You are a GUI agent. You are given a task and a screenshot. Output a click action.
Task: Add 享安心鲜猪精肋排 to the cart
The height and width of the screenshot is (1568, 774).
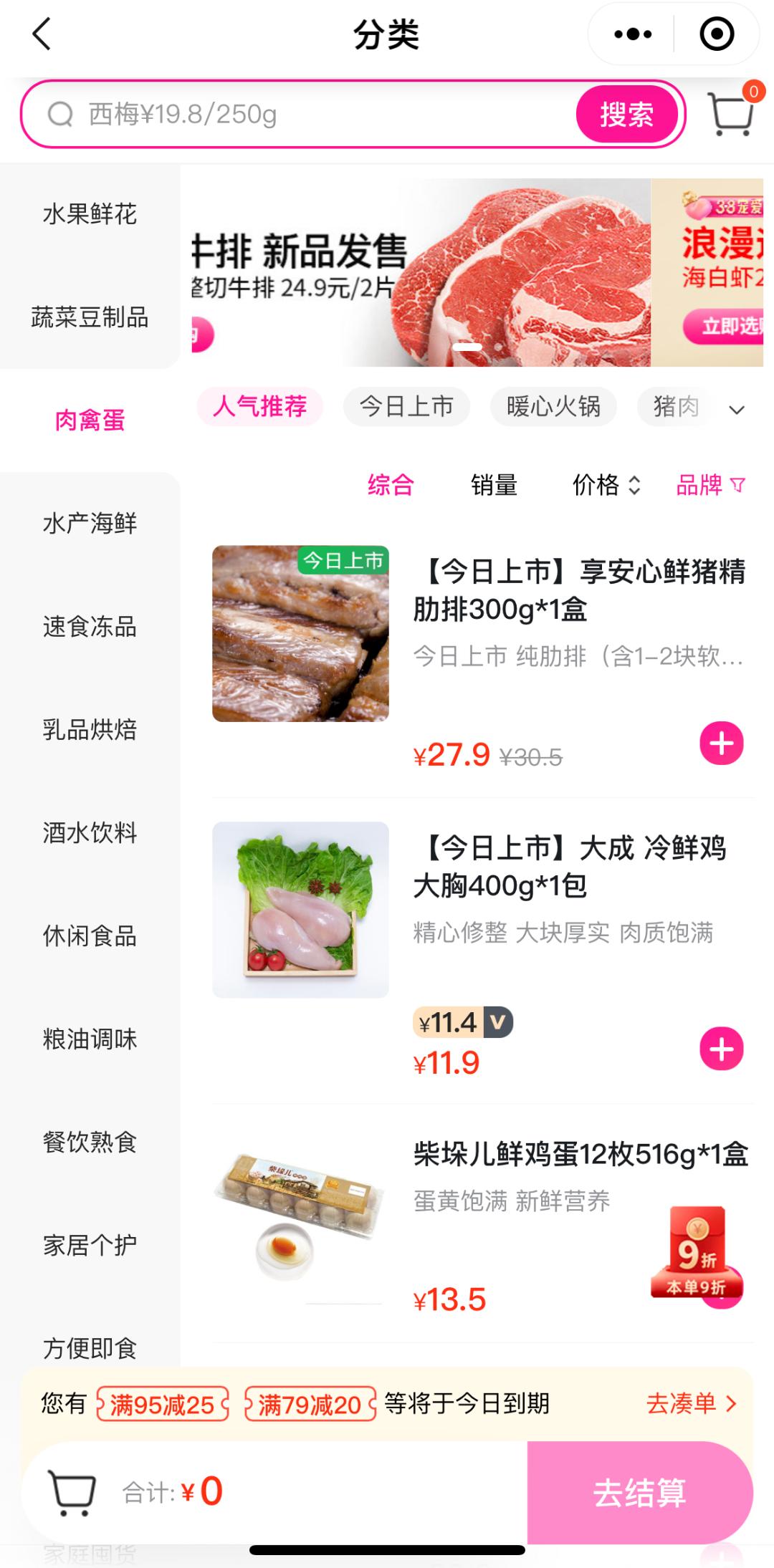click(x=721, y=744)
